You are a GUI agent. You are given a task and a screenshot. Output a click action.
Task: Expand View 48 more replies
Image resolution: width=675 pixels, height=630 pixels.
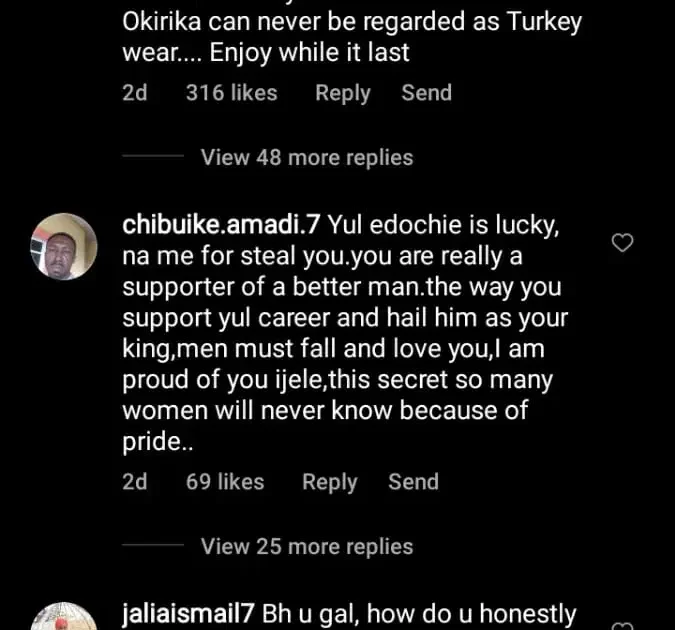pos(306,157)
